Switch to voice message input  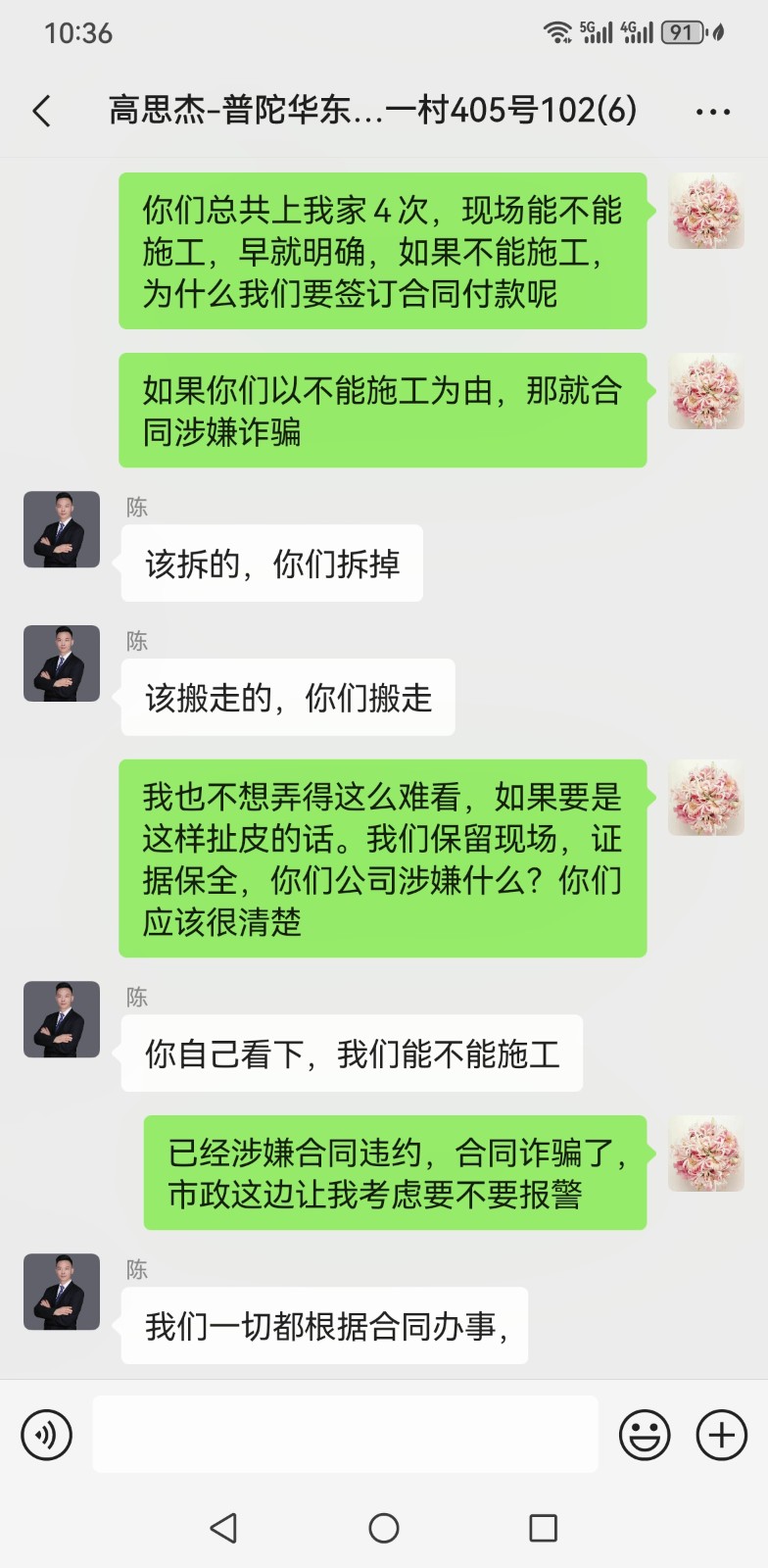(x=46, y=1435)
